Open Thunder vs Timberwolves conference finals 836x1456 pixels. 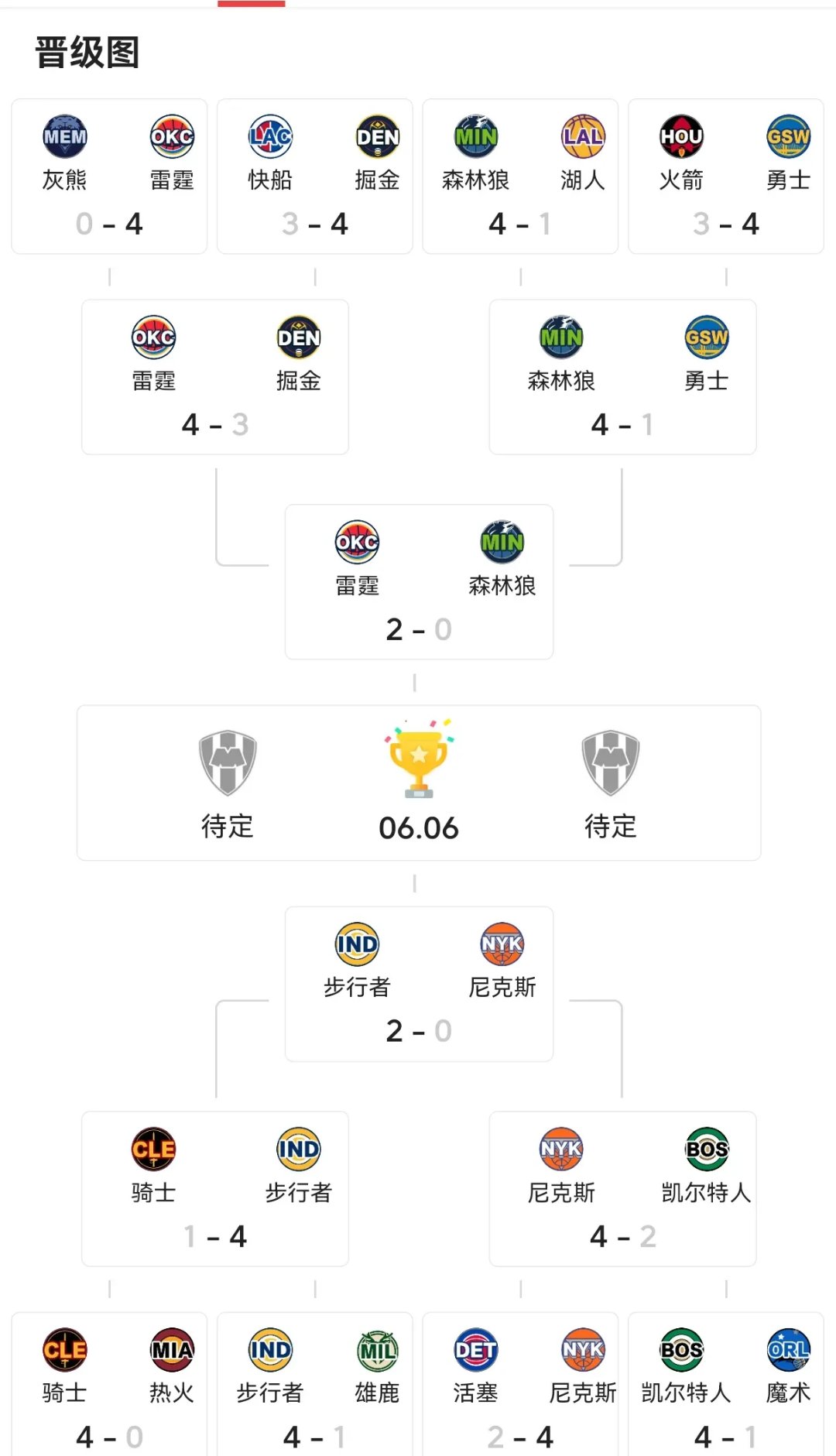coord(419,582)
